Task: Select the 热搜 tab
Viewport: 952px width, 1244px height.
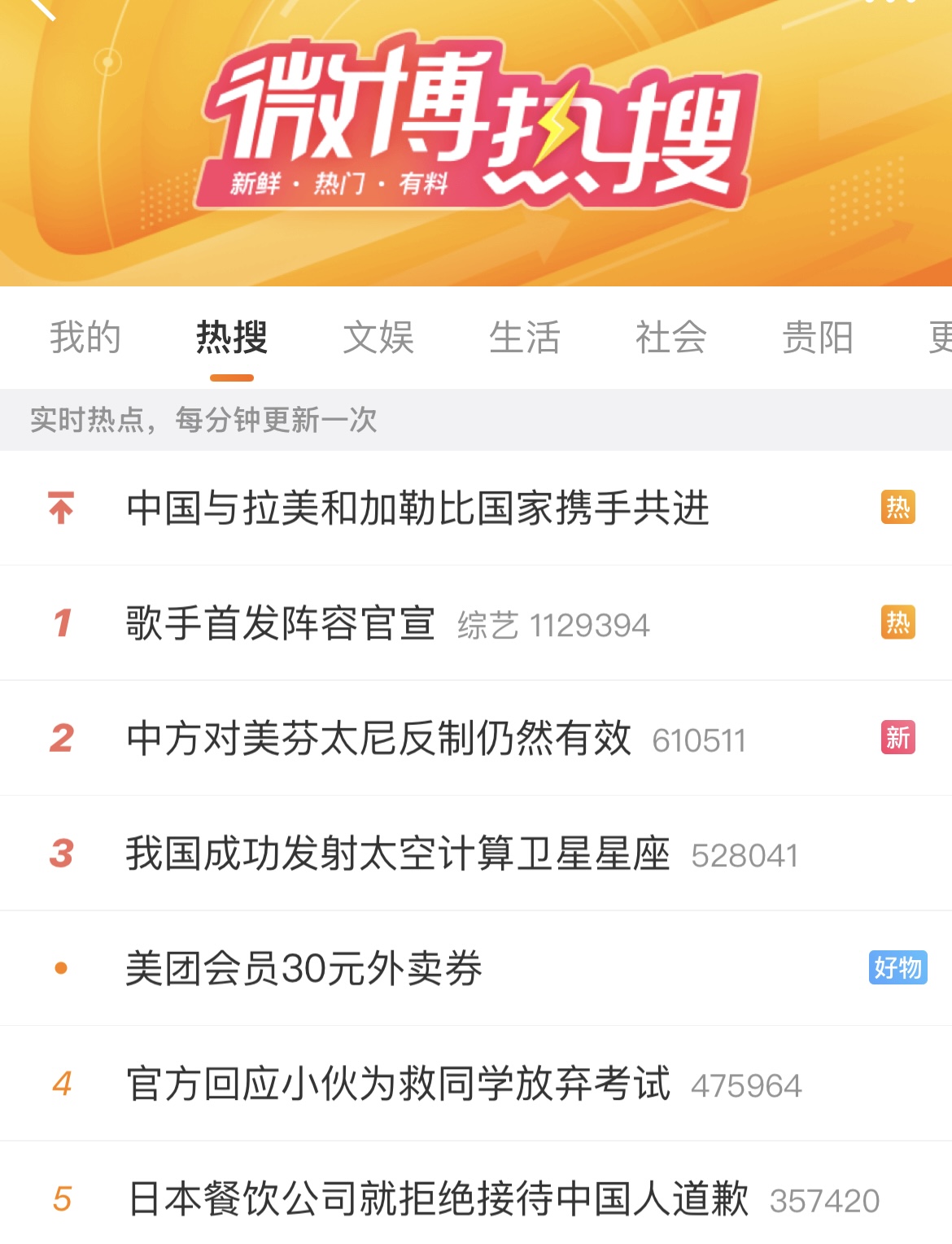Action: (232, 338)
